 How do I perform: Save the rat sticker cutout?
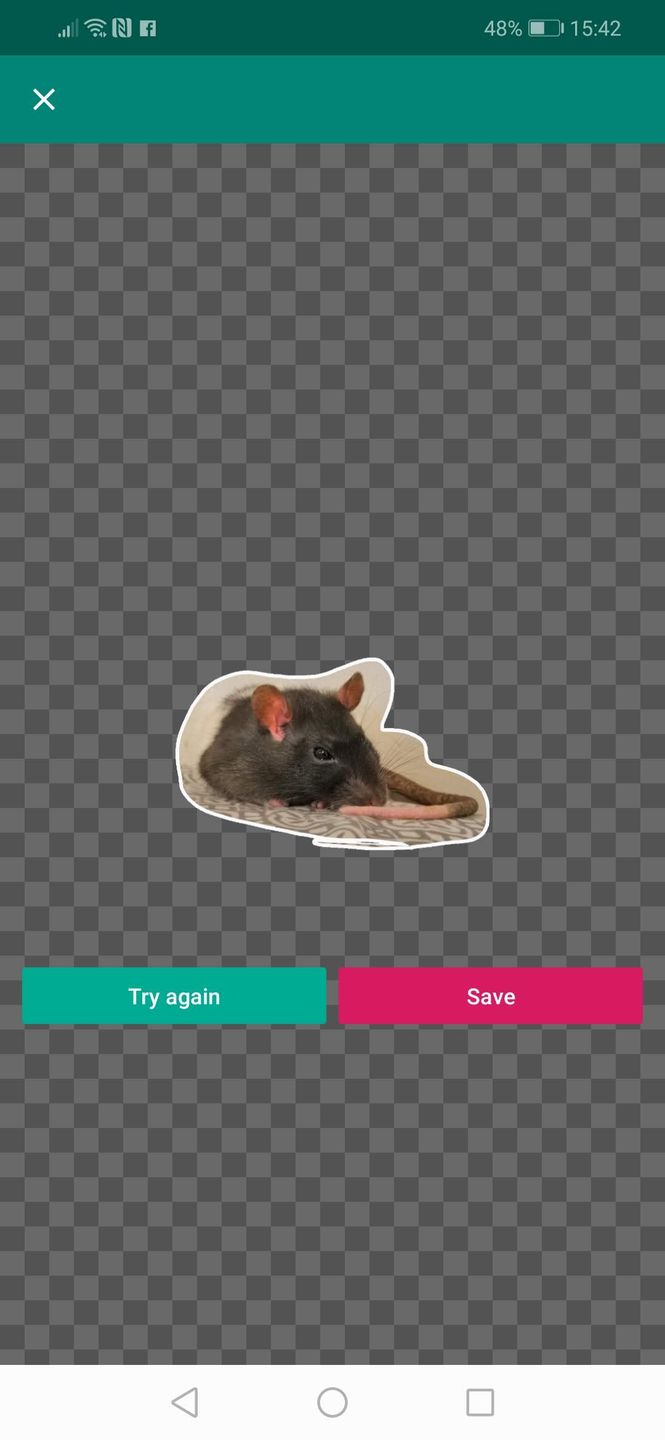coord(490,996)
